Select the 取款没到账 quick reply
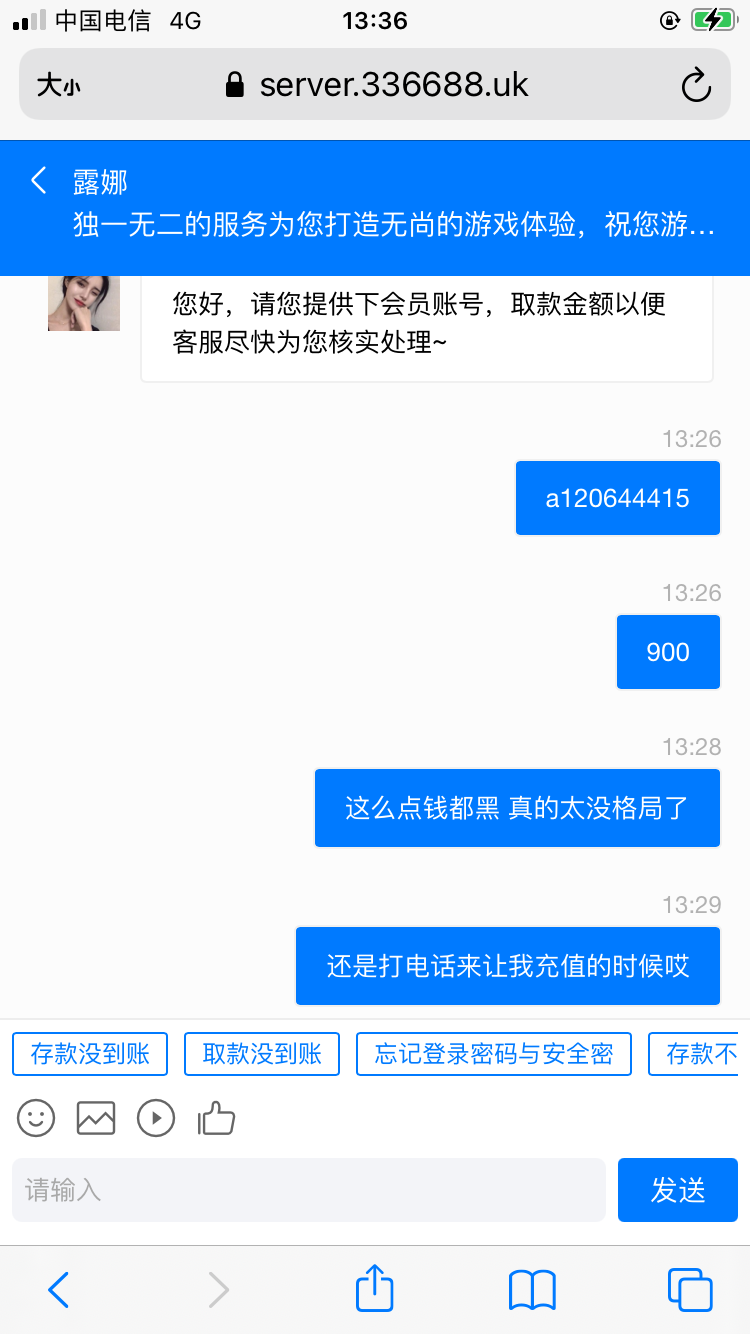 (x=261, y=1053)
